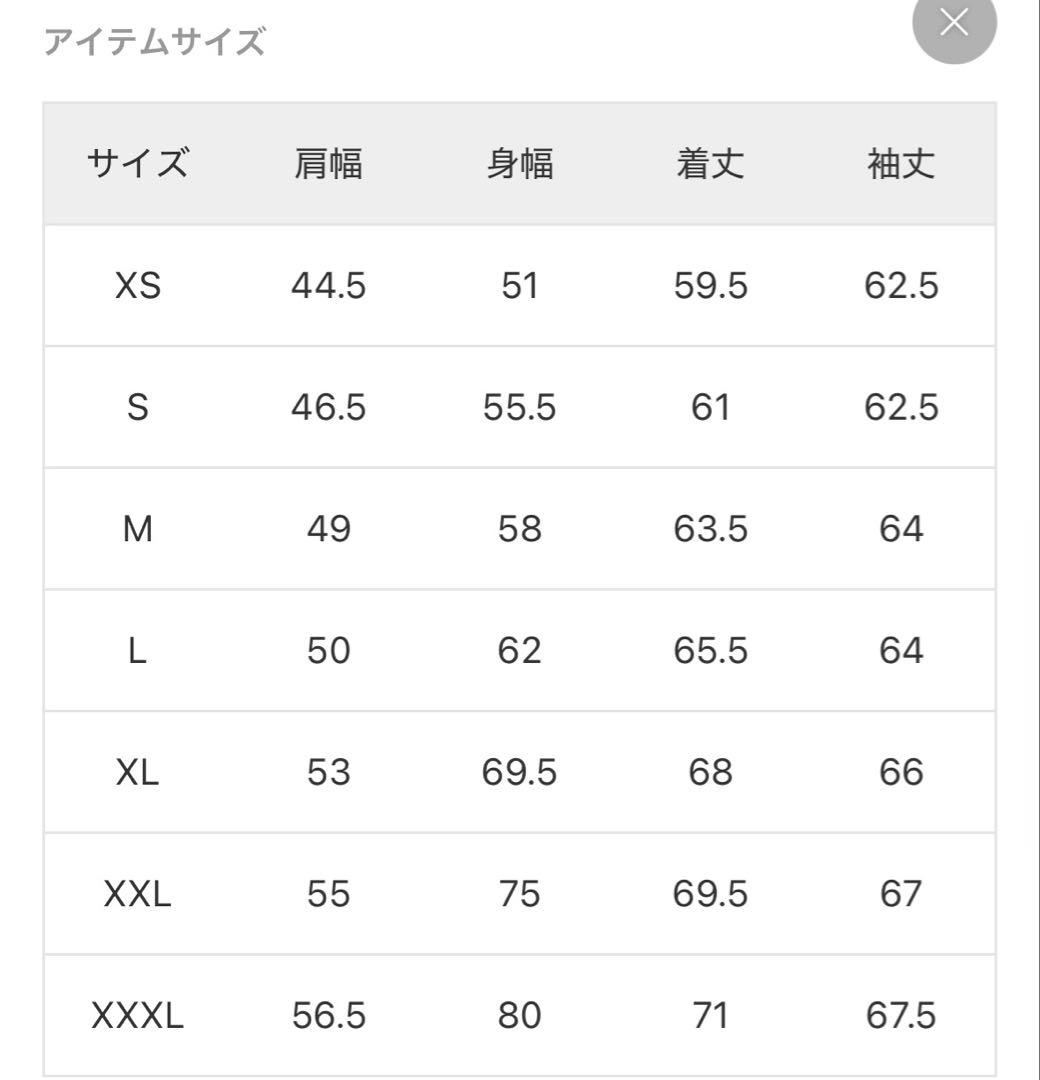This screenshot has height=1080, width=1040.
Task: Select the L size row label
Action: click(x=140, y=650)
